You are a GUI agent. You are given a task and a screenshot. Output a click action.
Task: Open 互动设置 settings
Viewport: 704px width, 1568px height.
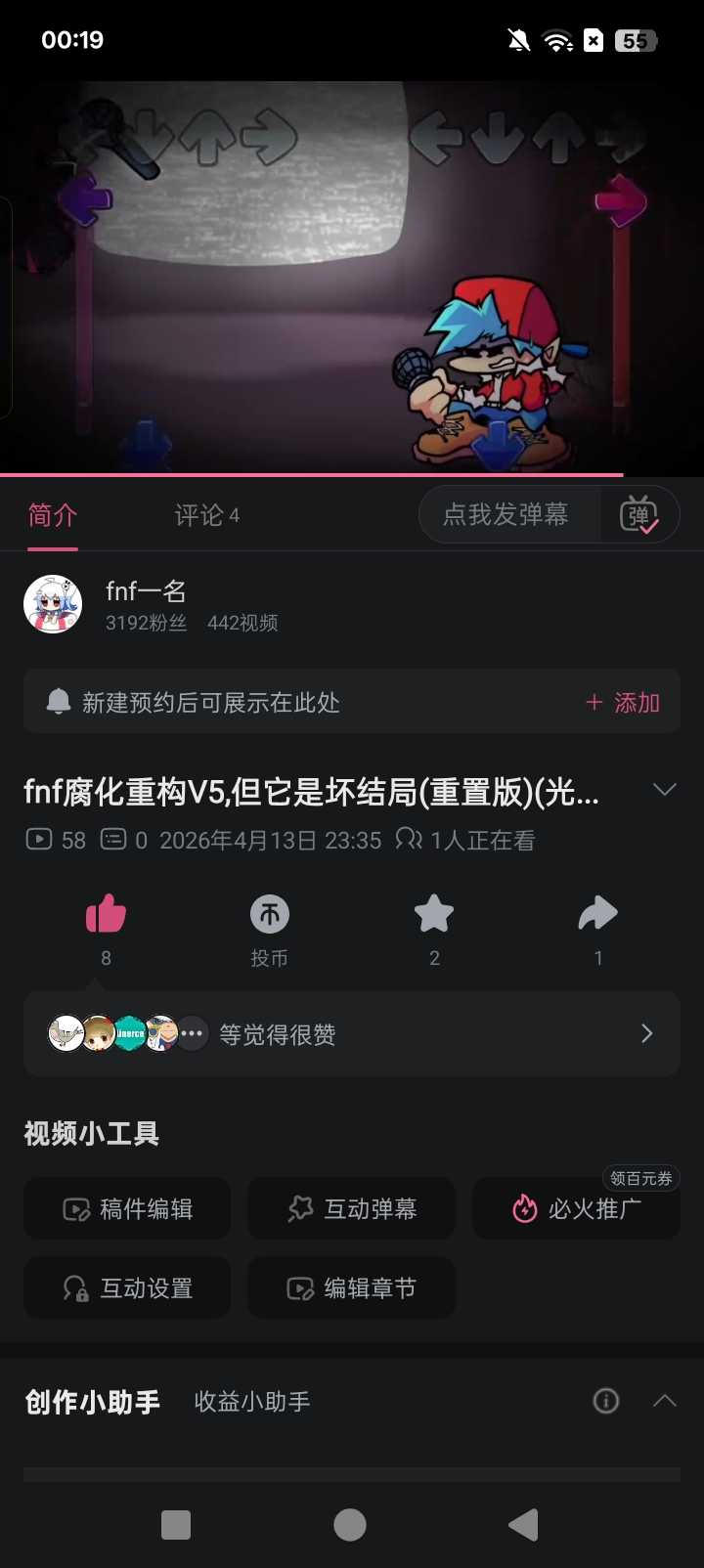point(127,1288)
